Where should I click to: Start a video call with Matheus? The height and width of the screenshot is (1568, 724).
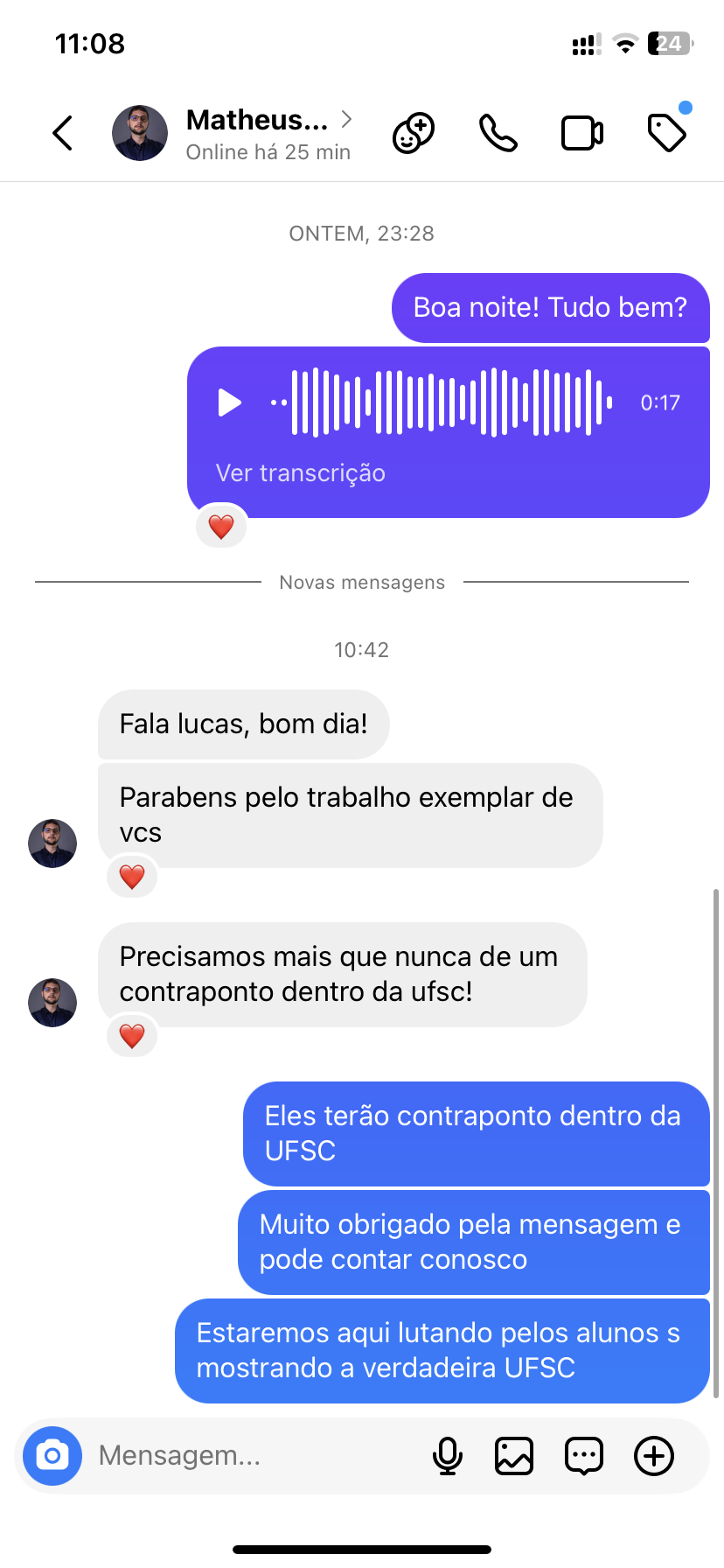click(x=582, y=133)
